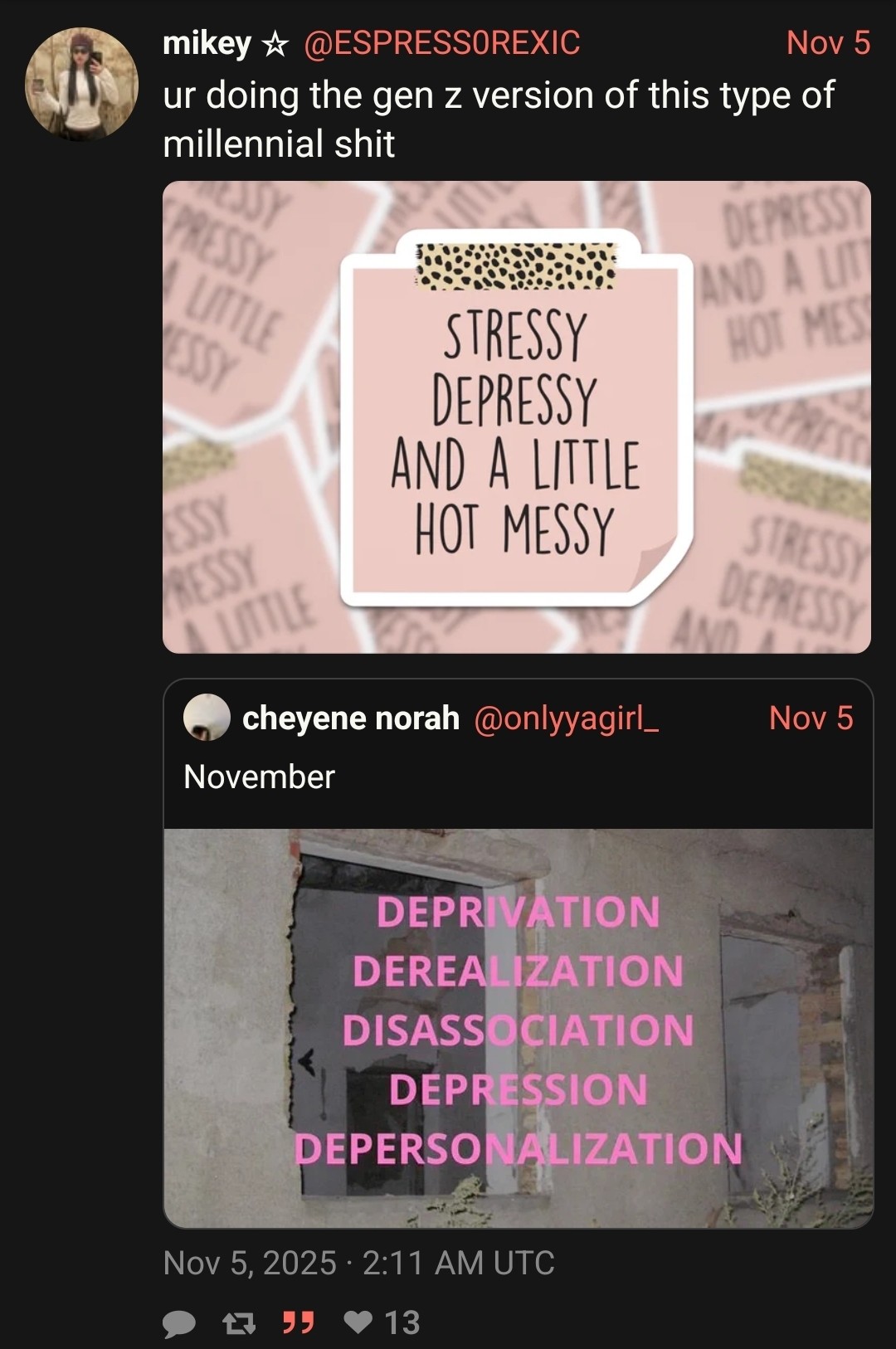This screenshot has height=1349, width=896.
Task: Open the @onlyyagirl_ profile link
Action: pyautogui.click(x=566, y=718)
